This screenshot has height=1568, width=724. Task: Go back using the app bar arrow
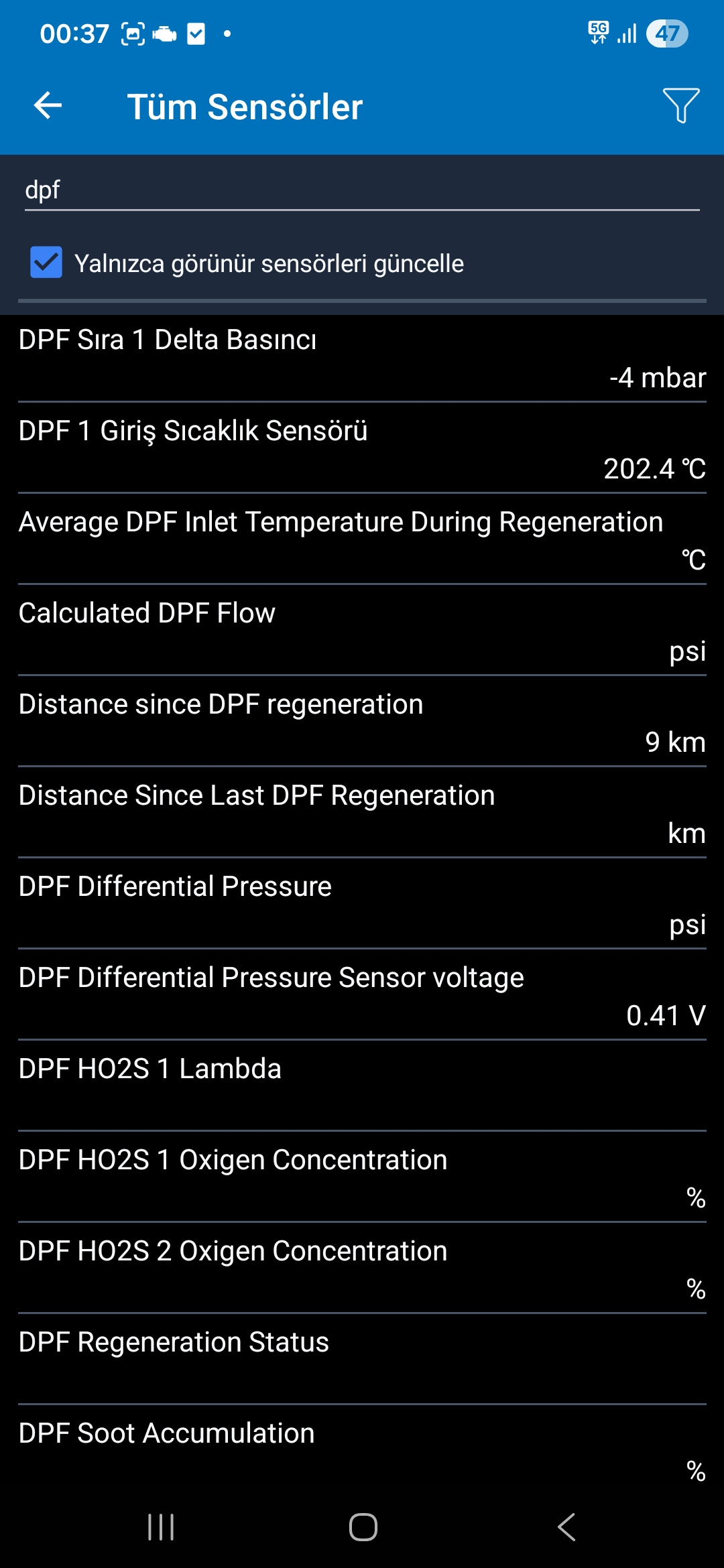(48, 106)
